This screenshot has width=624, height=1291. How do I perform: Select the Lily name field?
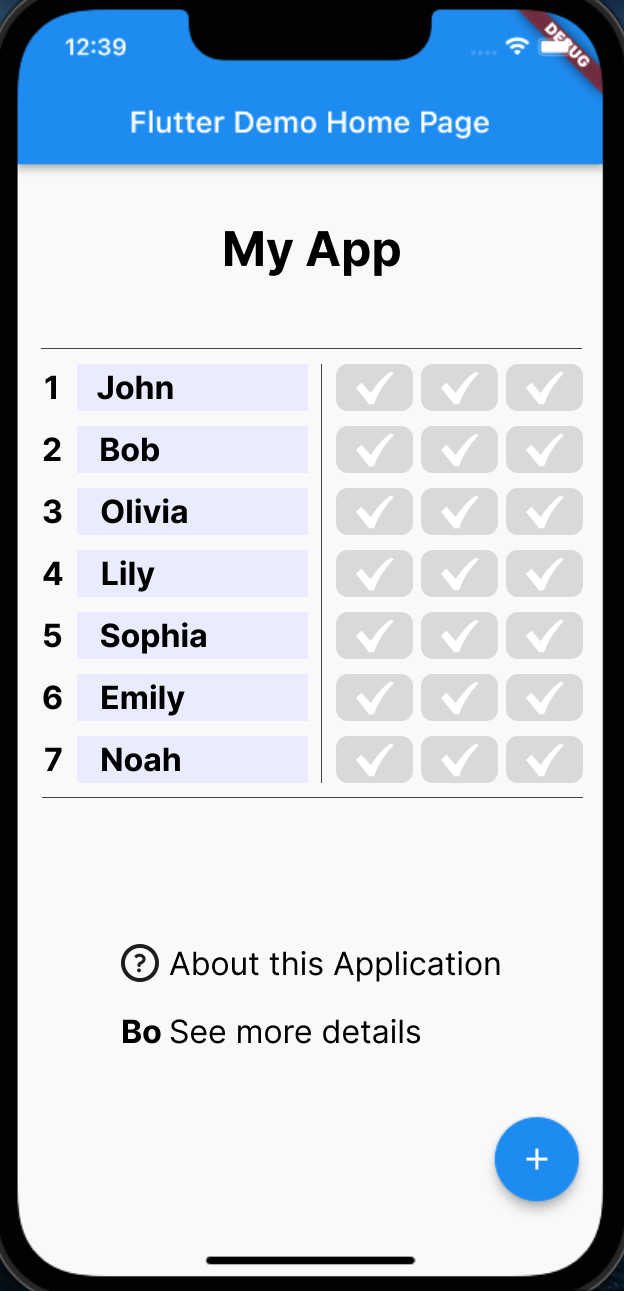(192, 574)
